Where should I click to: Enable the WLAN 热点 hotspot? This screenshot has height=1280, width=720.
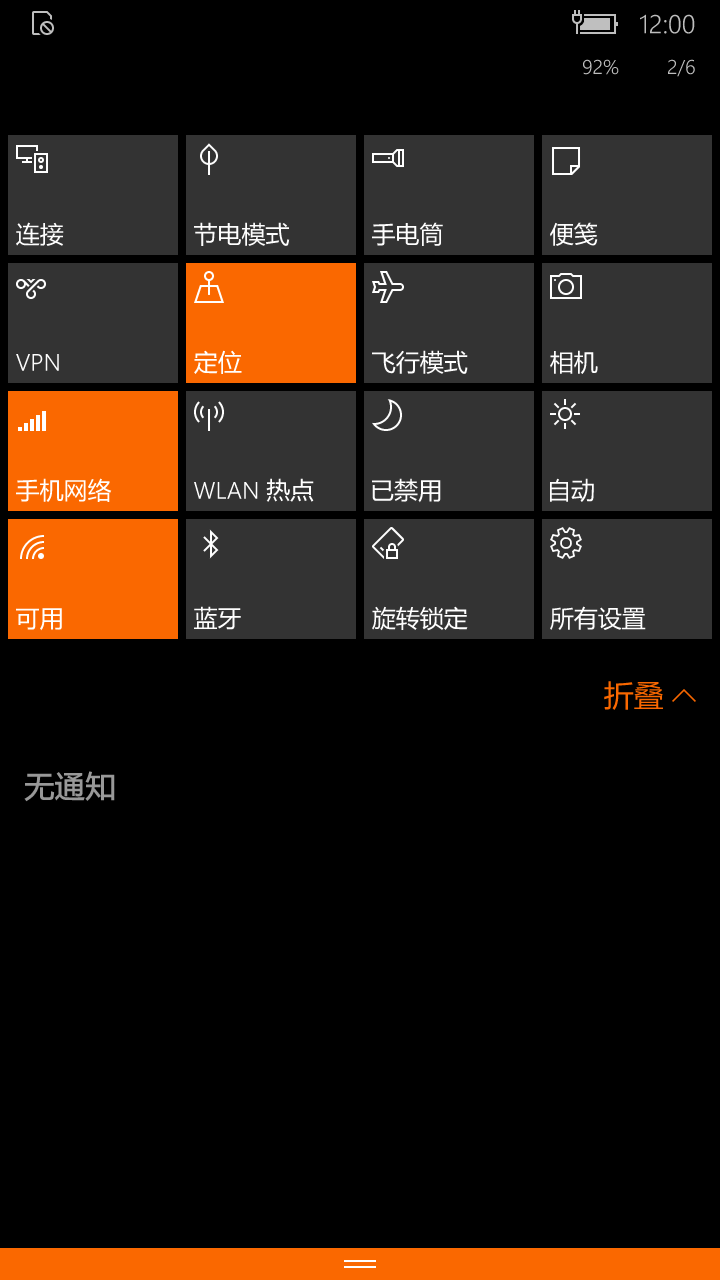(x=271, y=451)
